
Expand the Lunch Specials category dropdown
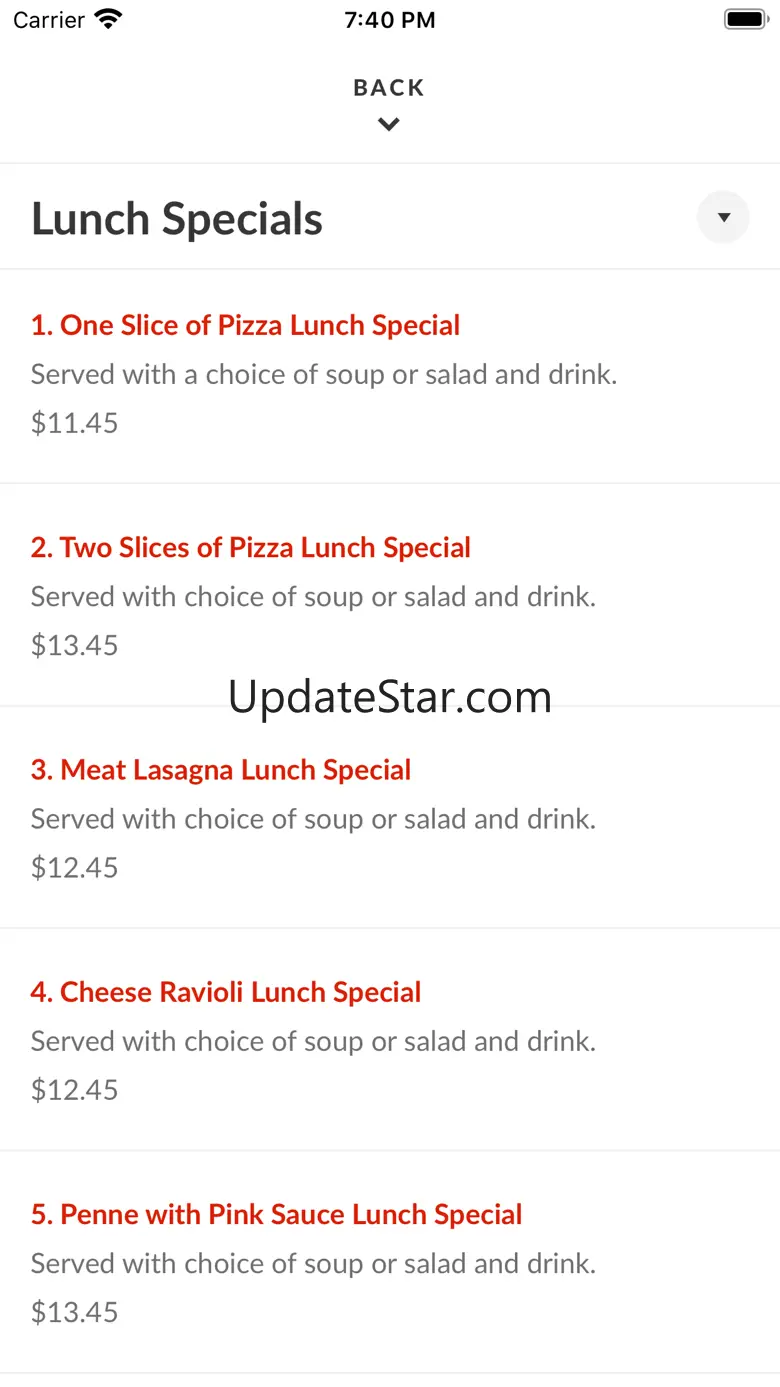723,217
